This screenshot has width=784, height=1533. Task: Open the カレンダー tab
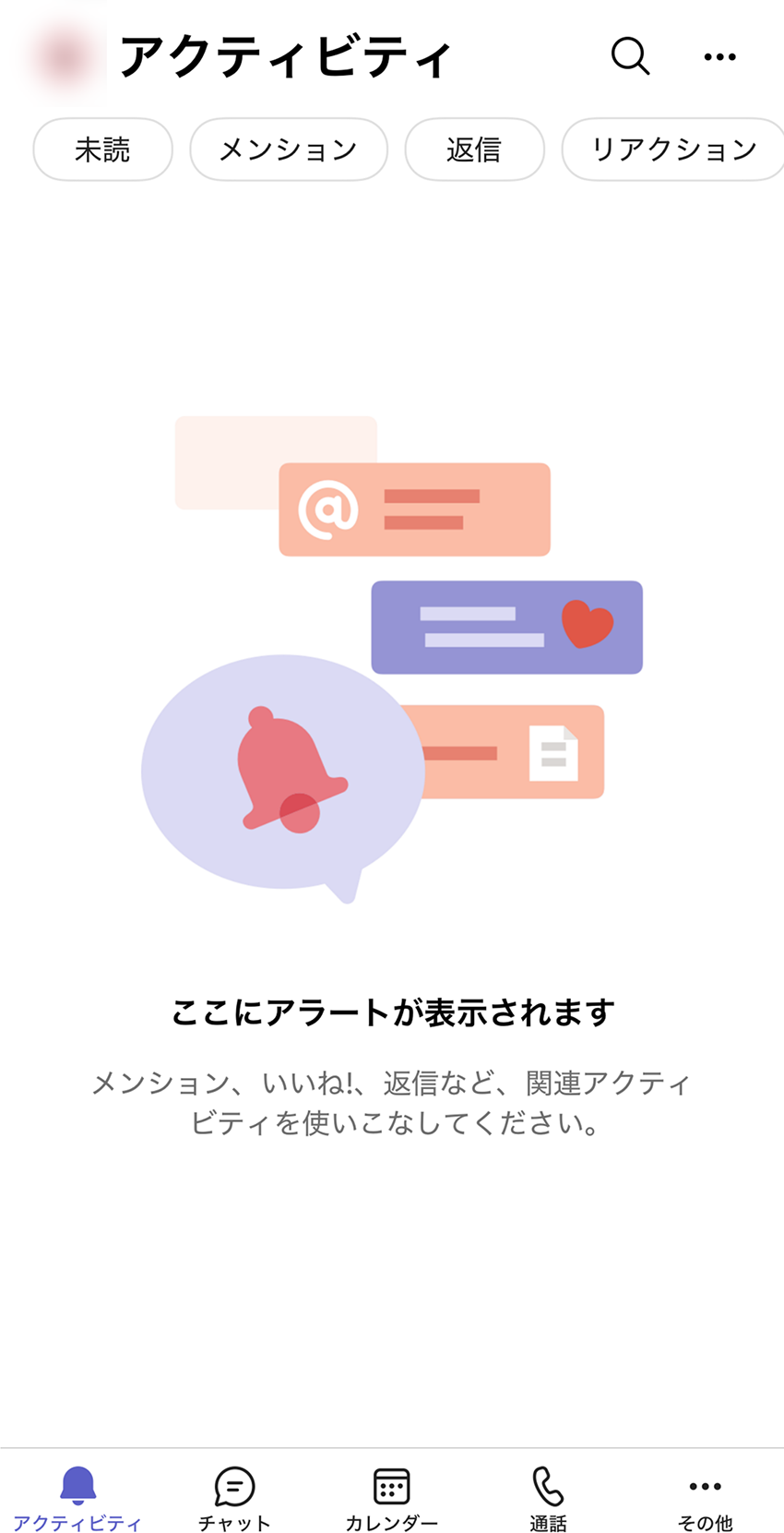click(x=391, y=1497)
